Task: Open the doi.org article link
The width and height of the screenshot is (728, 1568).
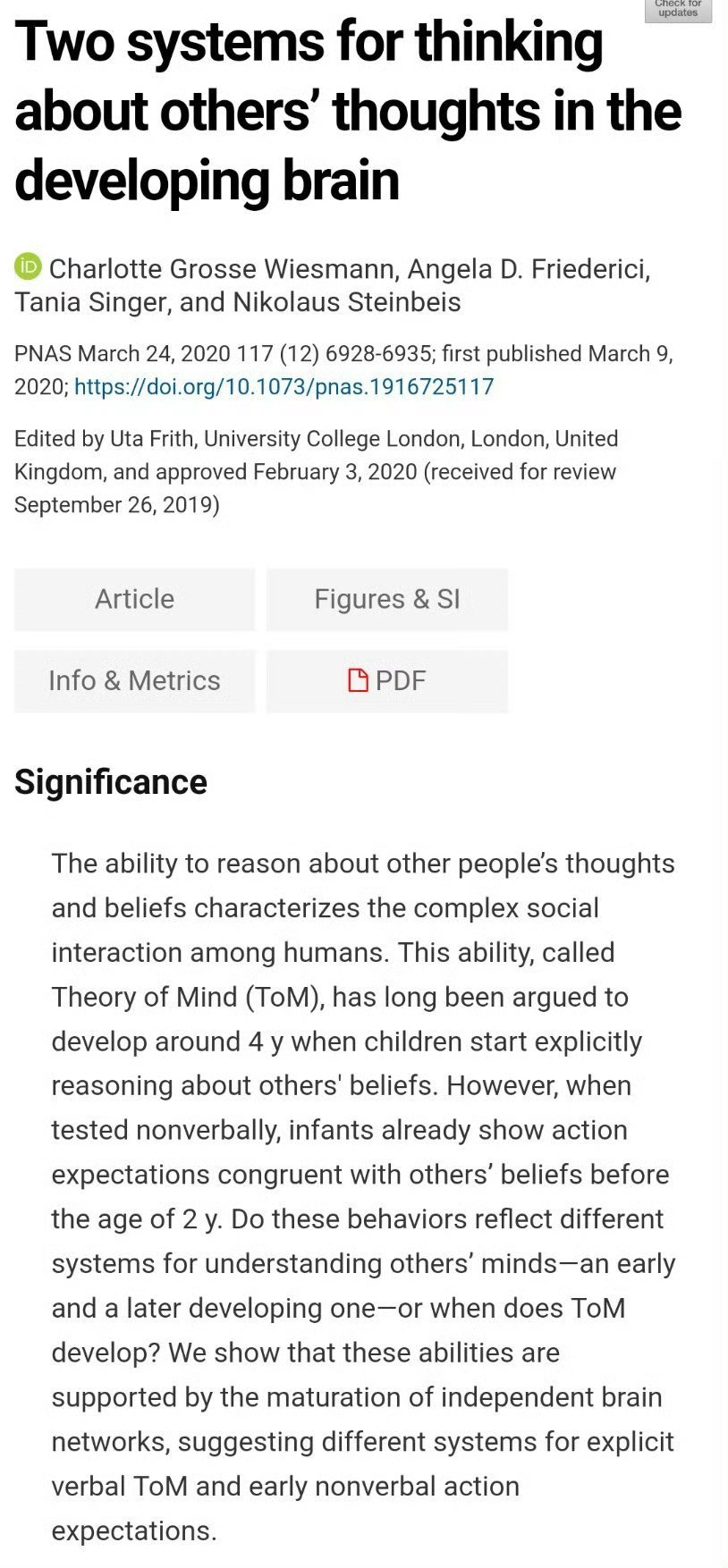Action: (x=284, y=387)
